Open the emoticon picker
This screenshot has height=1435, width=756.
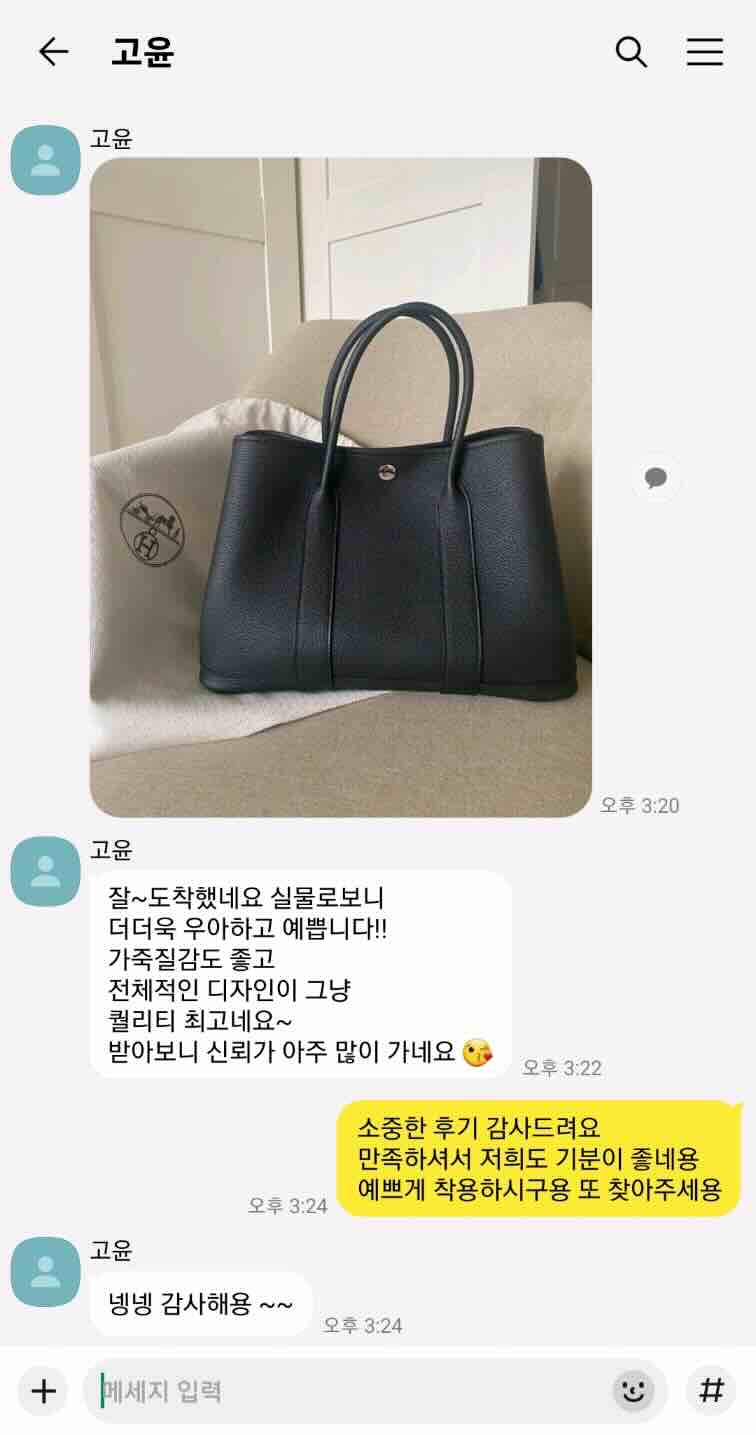[633, 1391]
